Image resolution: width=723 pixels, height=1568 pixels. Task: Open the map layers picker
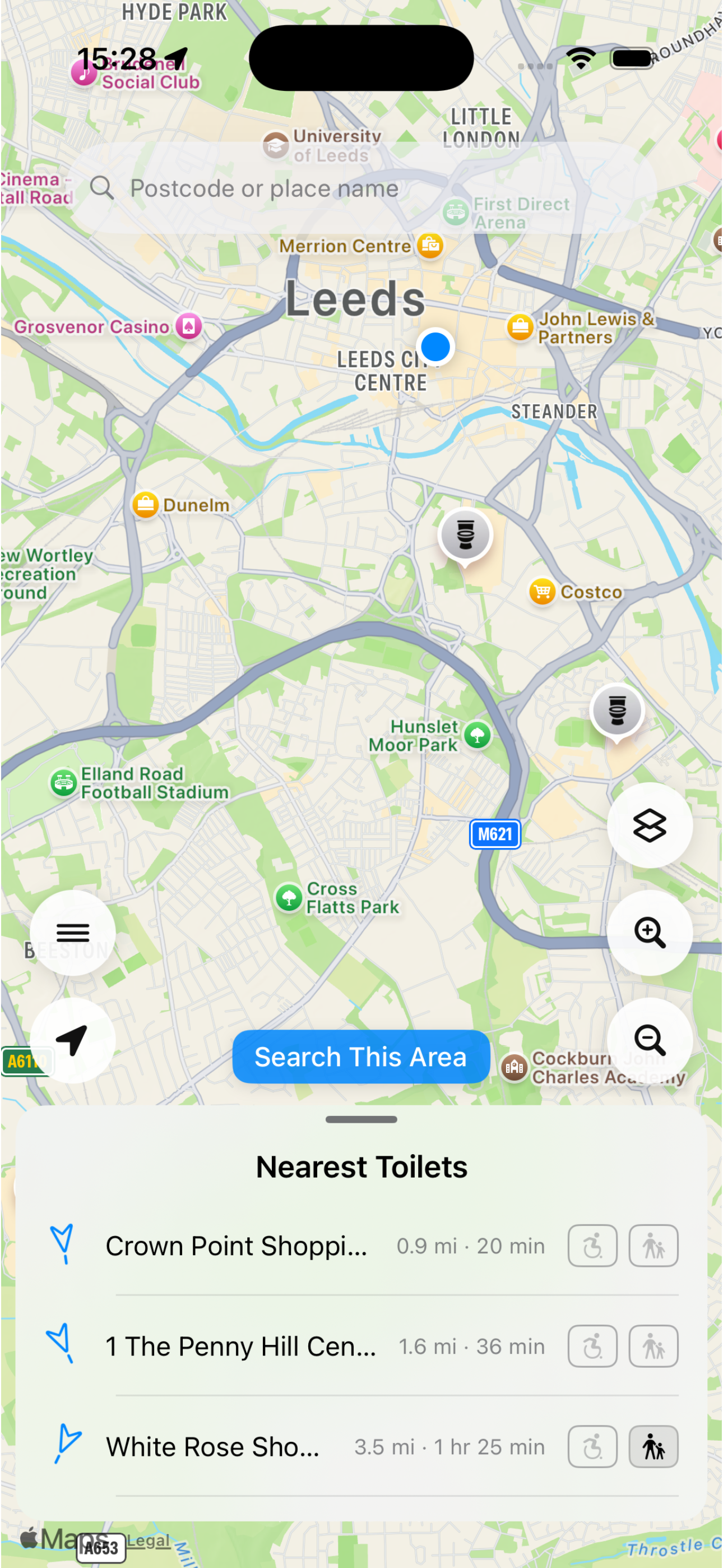(649, 827)
